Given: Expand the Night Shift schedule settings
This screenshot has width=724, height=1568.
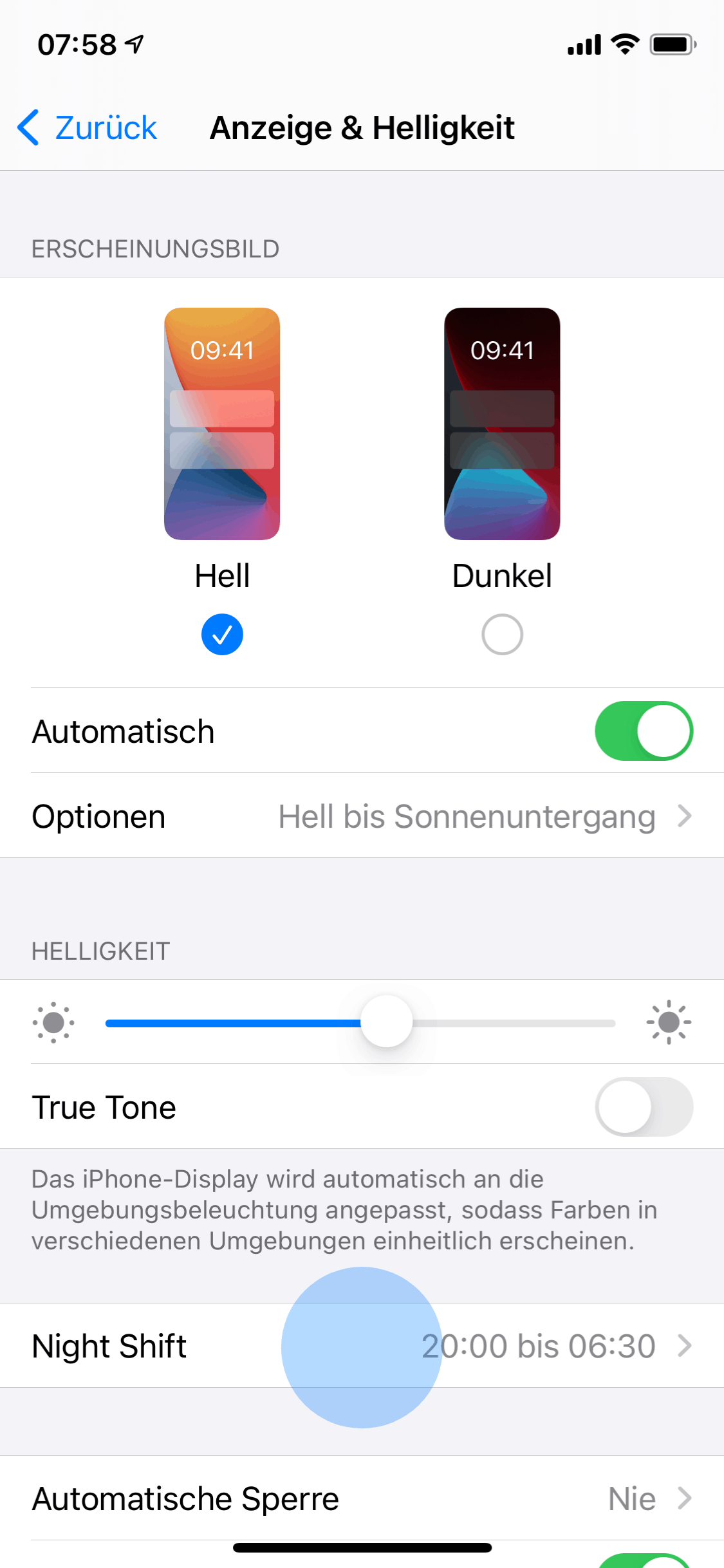Looking at the screenshot, I should (x=683, y=1345).
